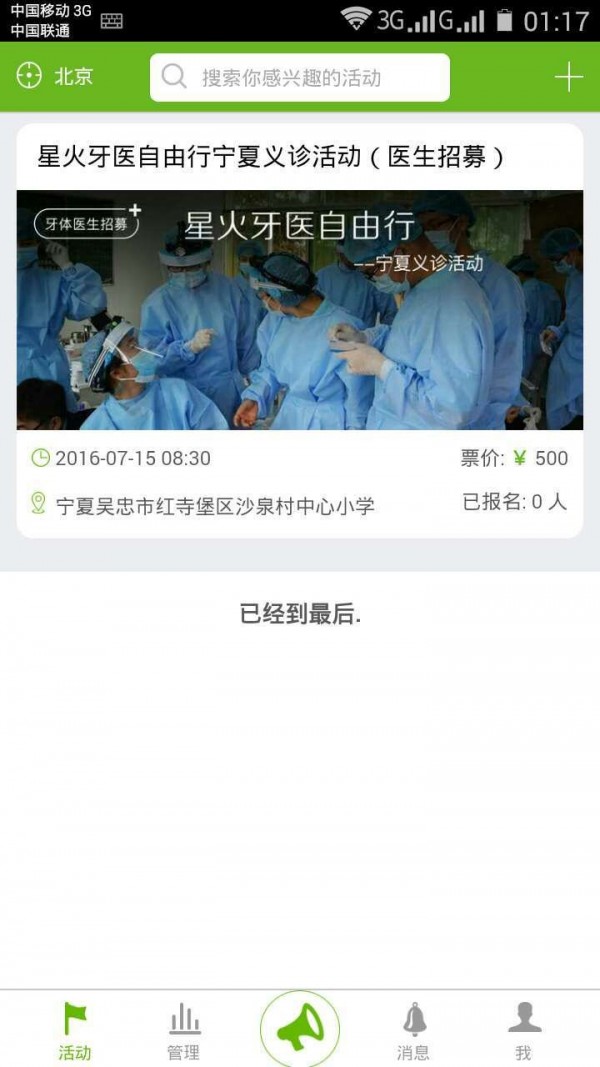
Task: Switch to the 活动 tab
Action: [75, 1030]
